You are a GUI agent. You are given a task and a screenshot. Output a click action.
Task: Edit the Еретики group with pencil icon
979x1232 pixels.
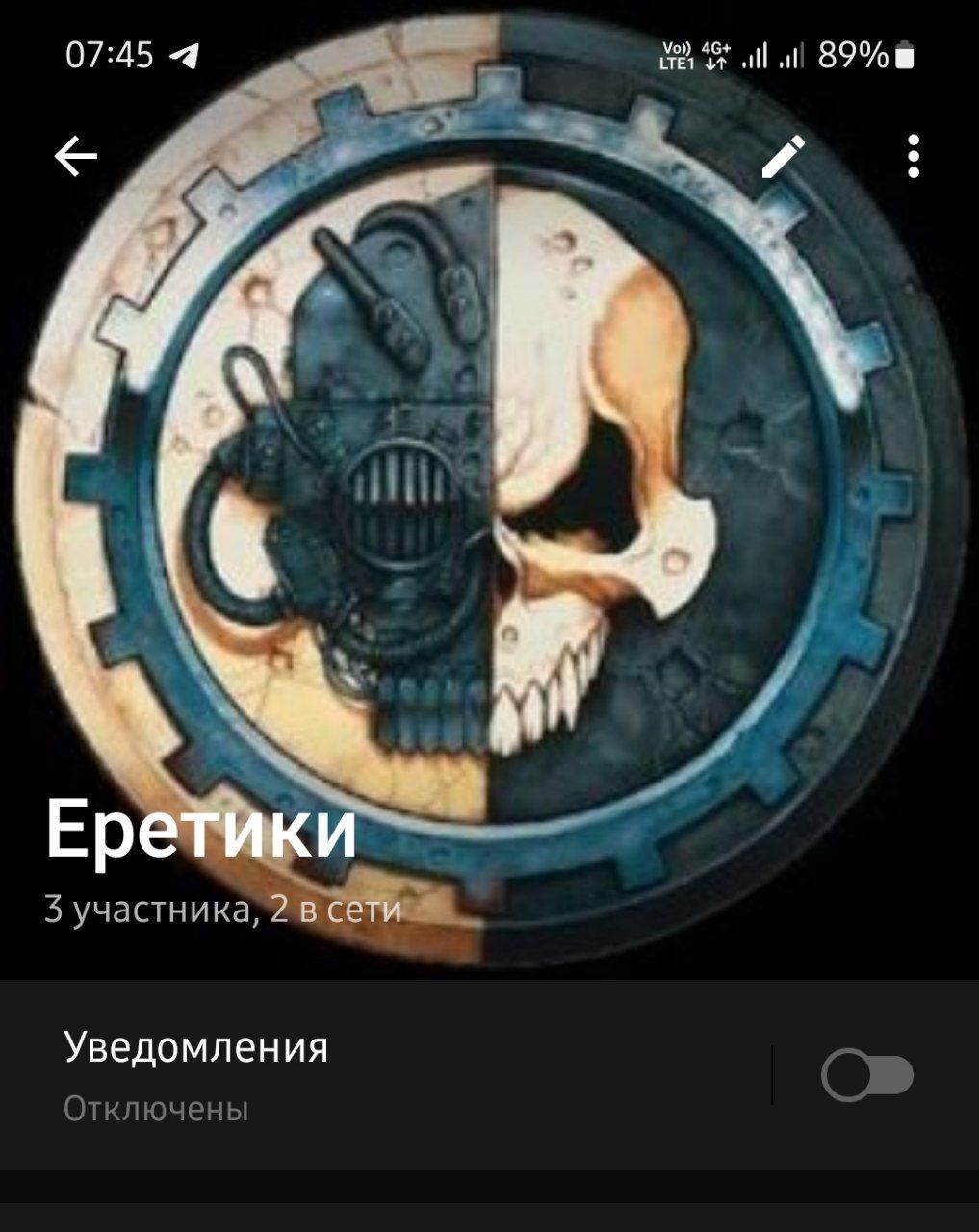(x=783, y=157)
